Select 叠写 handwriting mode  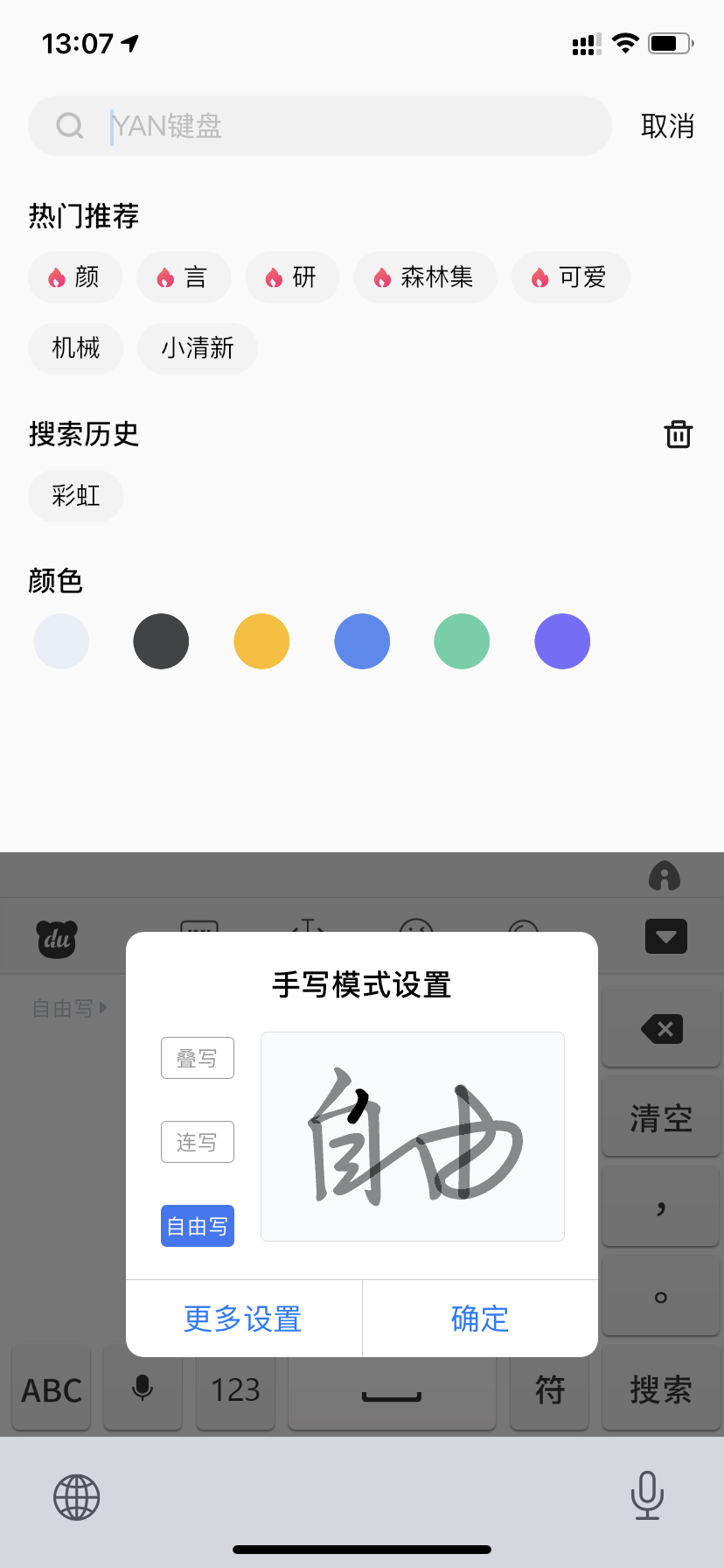tap(197, 1058)
